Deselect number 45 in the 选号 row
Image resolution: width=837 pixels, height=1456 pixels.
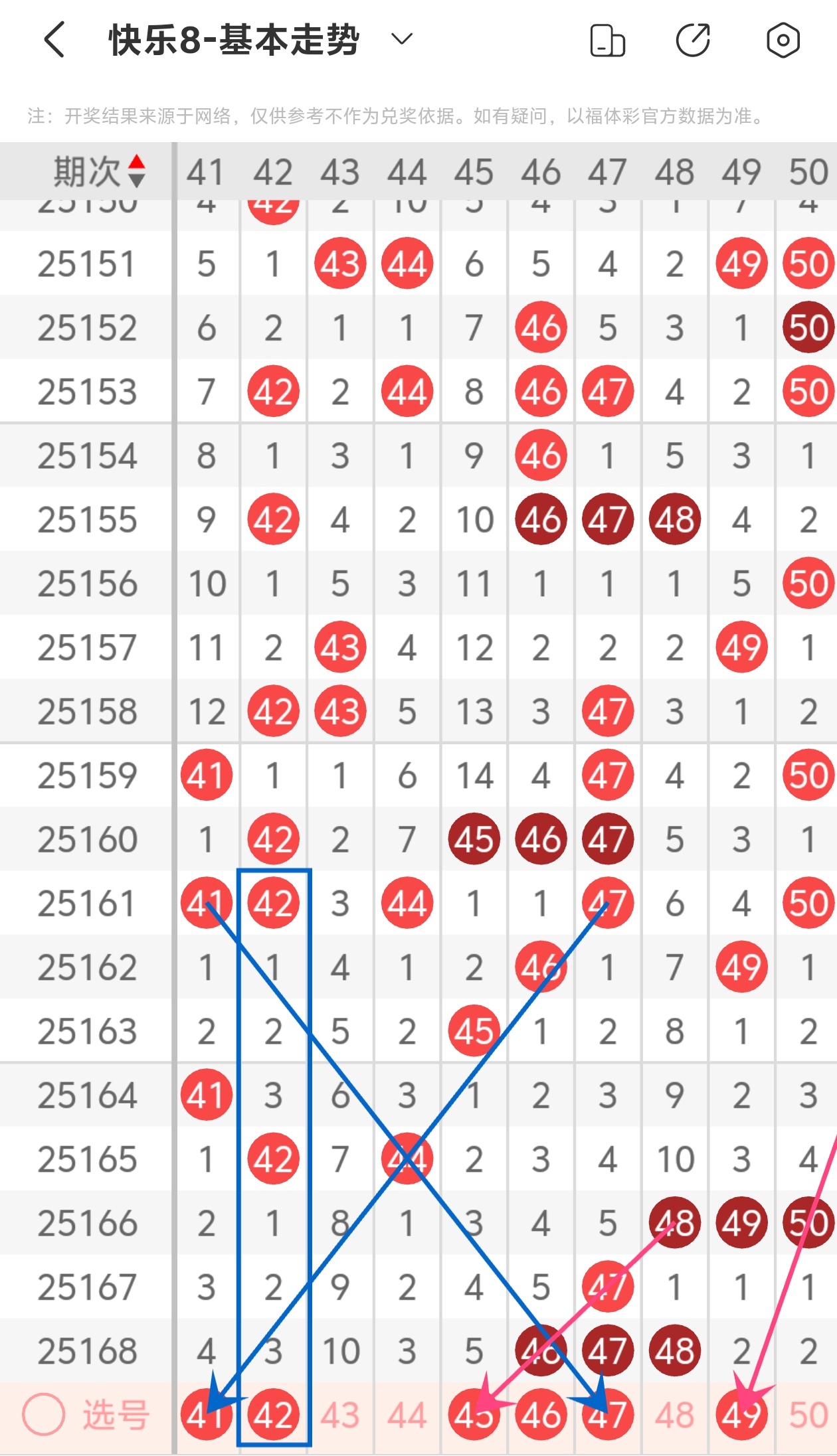[474, 1415]
